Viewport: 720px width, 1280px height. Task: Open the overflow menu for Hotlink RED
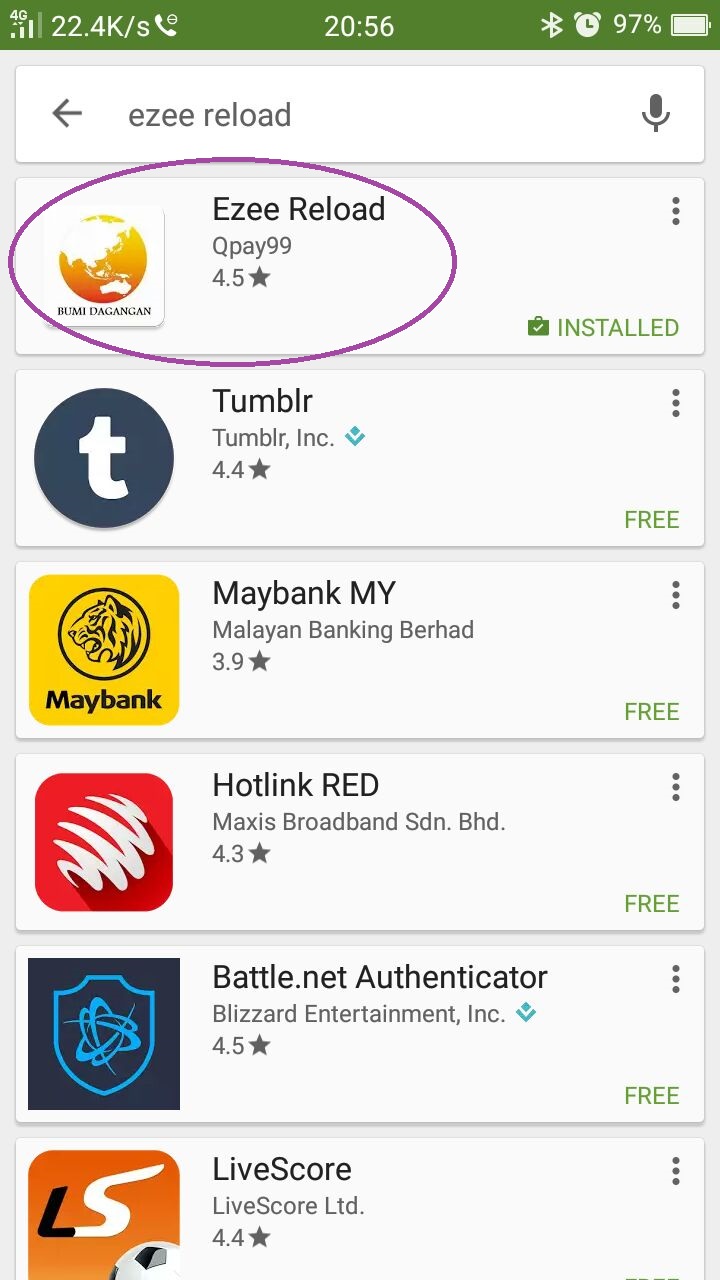click(x=675, y=787)
